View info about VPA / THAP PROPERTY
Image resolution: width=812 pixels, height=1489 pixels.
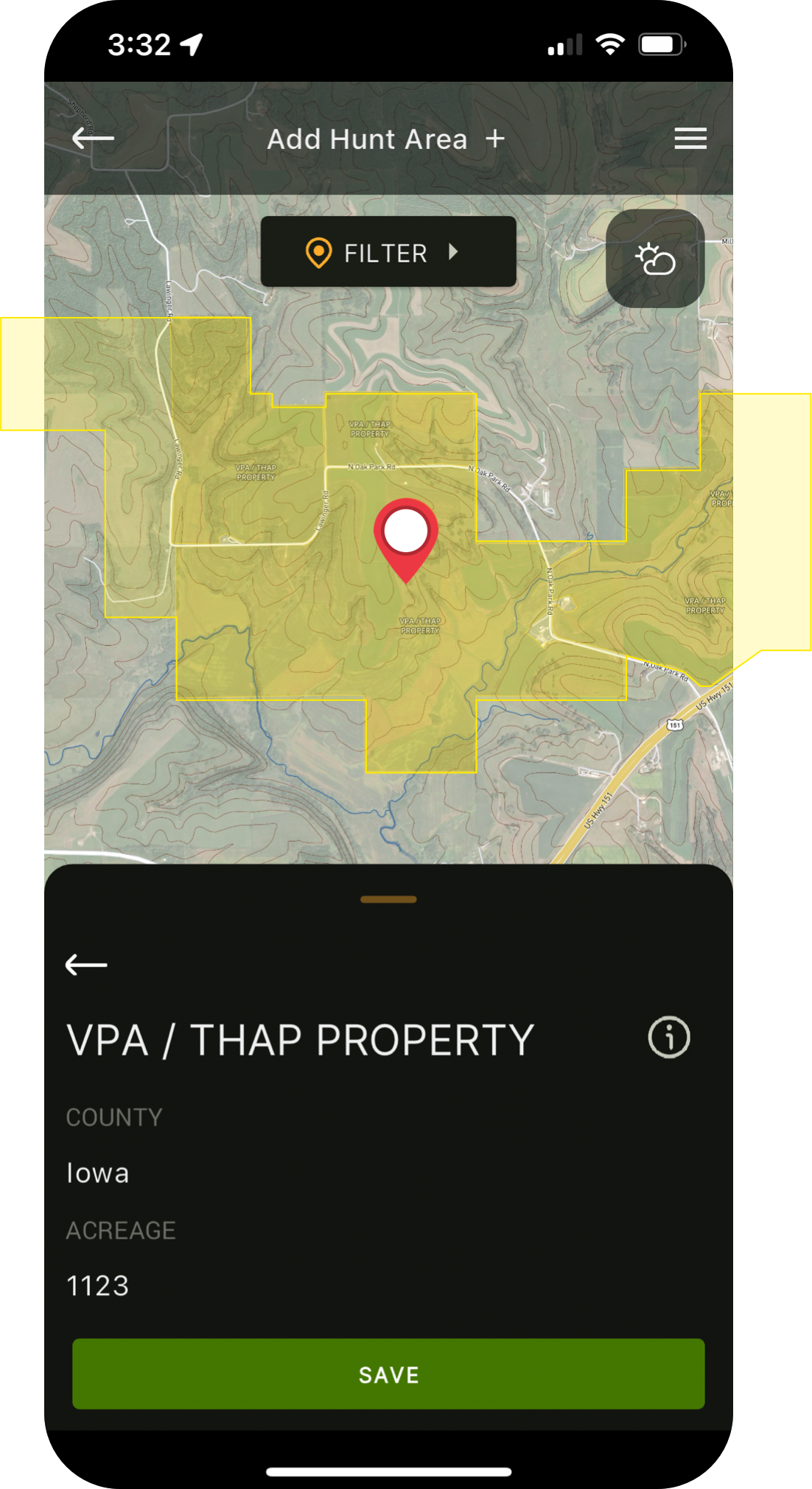coord(668,1038)
